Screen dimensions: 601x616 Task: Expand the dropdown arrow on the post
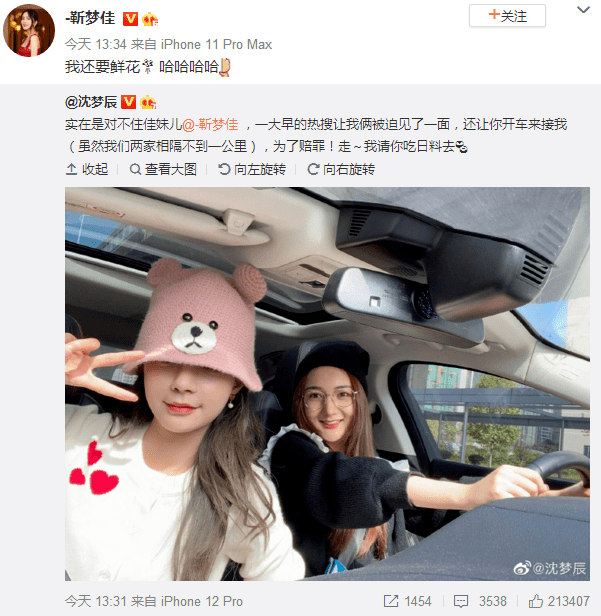pyautogui.click(x=584, y=11)
